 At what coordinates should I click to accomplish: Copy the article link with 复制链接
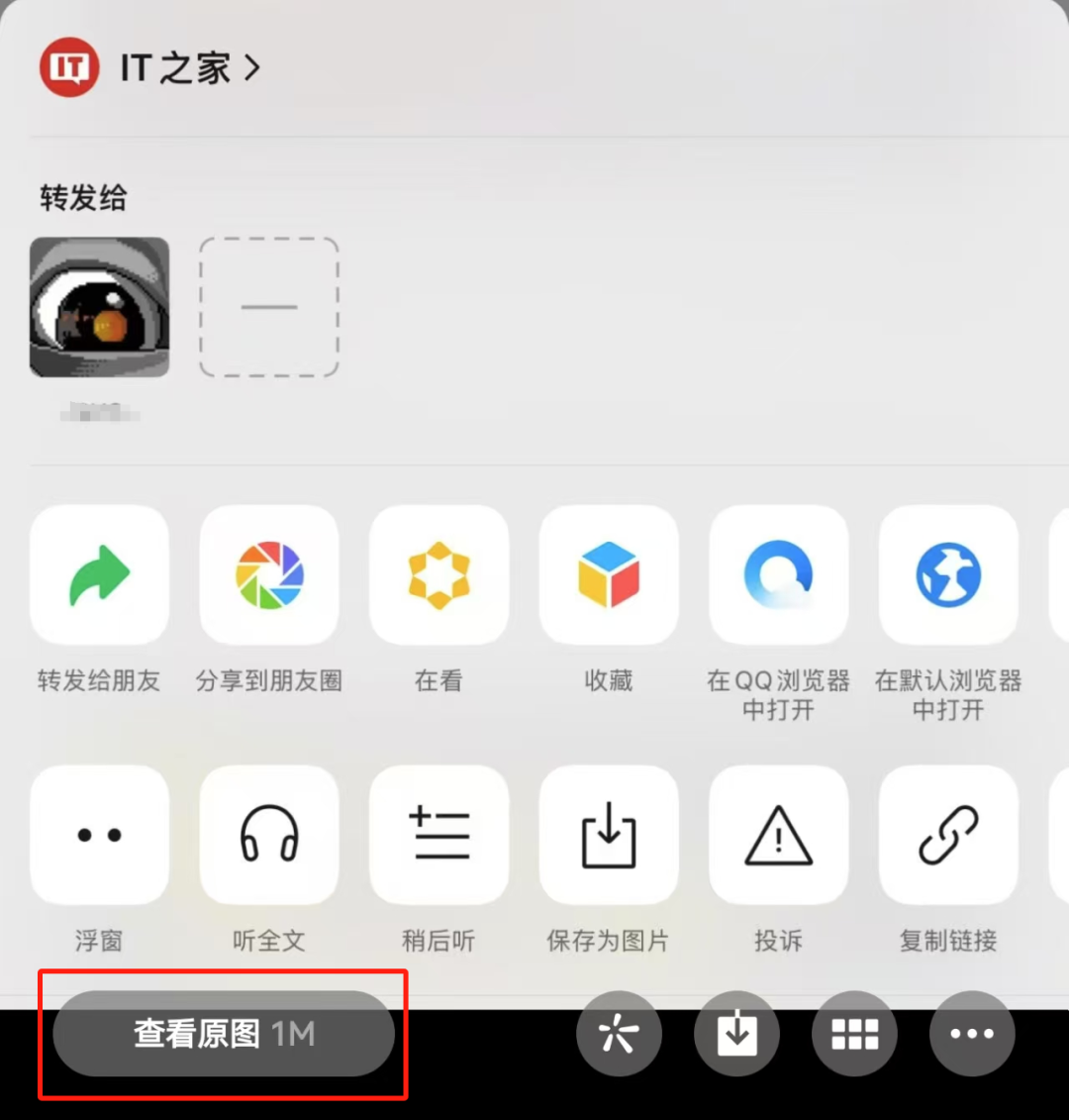[948, 835]
